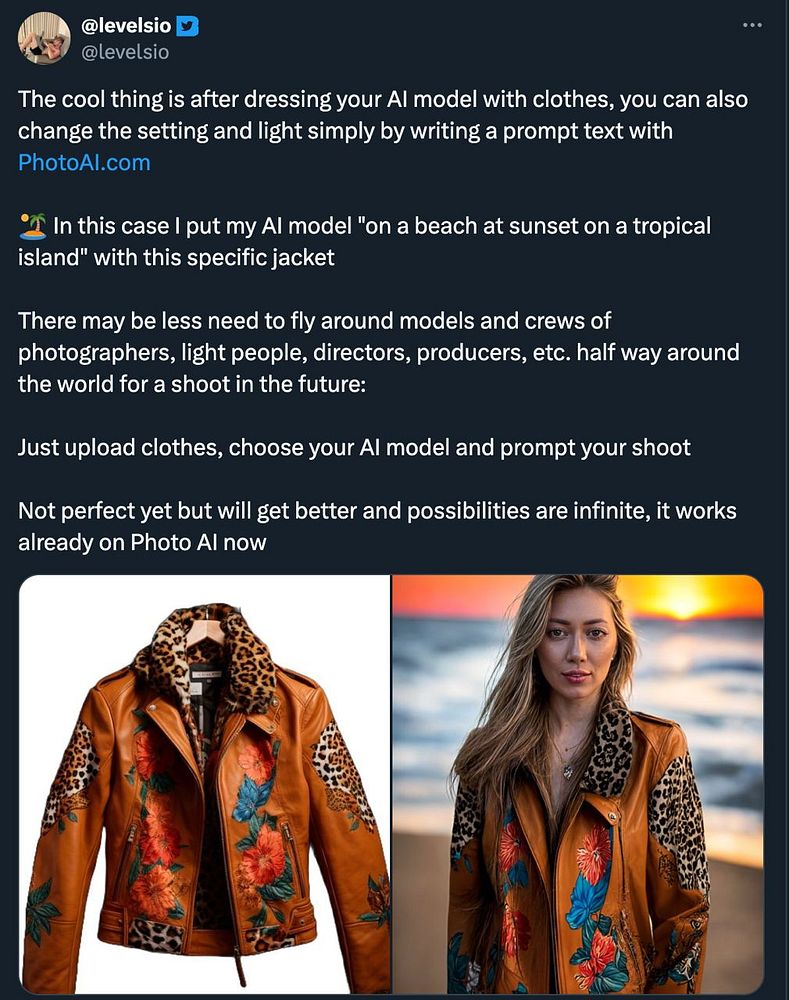The image size is (789, 1000).
Task: Open the beach sunset model photo
Action: click(578, 785)
